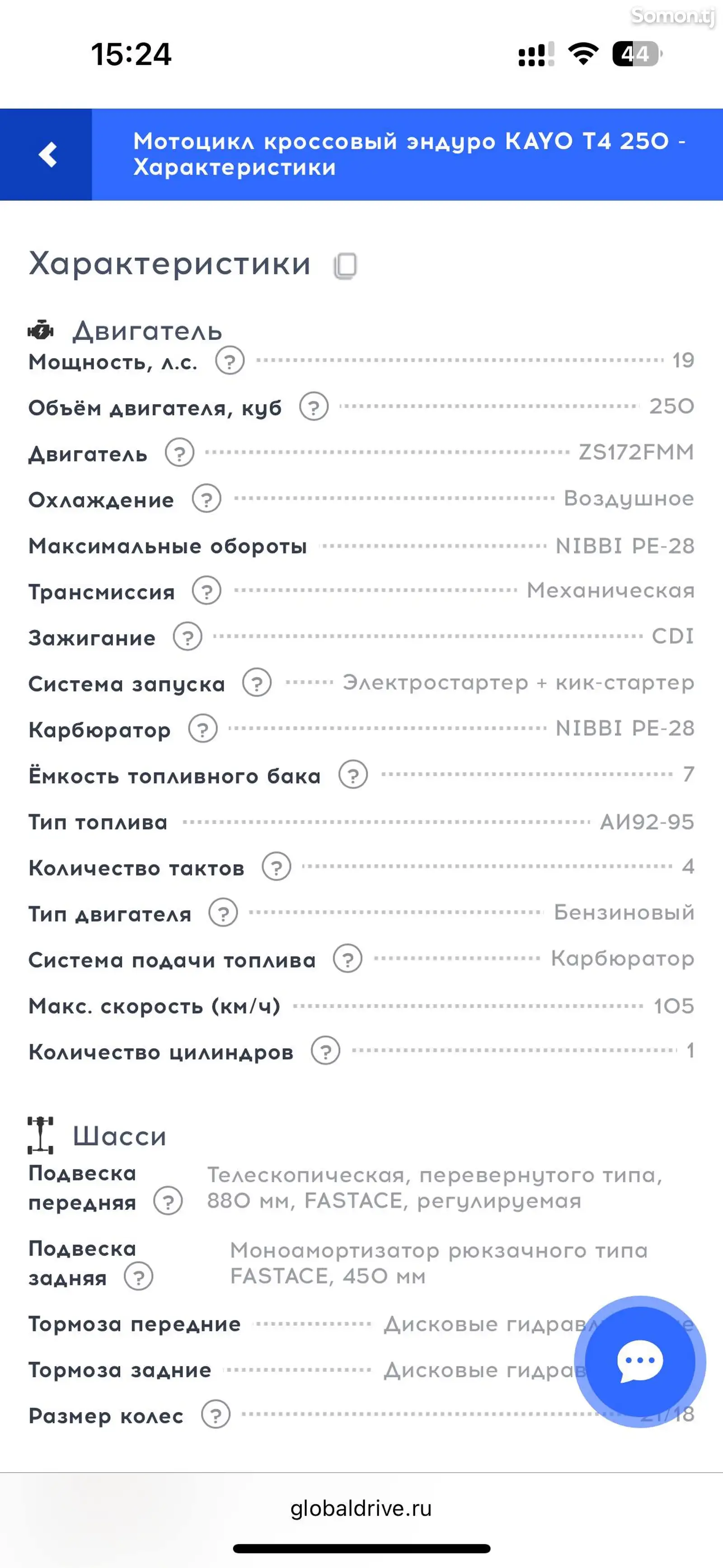The height and width of the screenshot is (1568, 723).
Task: Open the hint for Подвеска передняя
Action: 168,1202
